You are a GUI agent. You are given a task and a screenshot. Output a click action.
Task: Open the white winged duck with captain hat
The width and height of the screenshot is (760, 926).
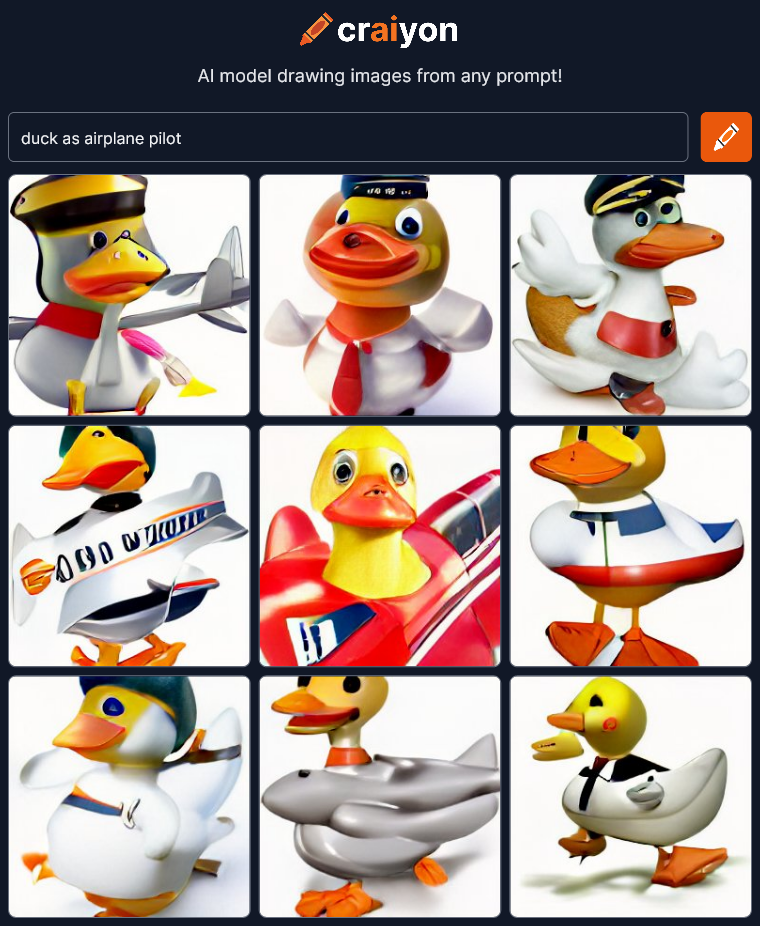tap(630, 295)
